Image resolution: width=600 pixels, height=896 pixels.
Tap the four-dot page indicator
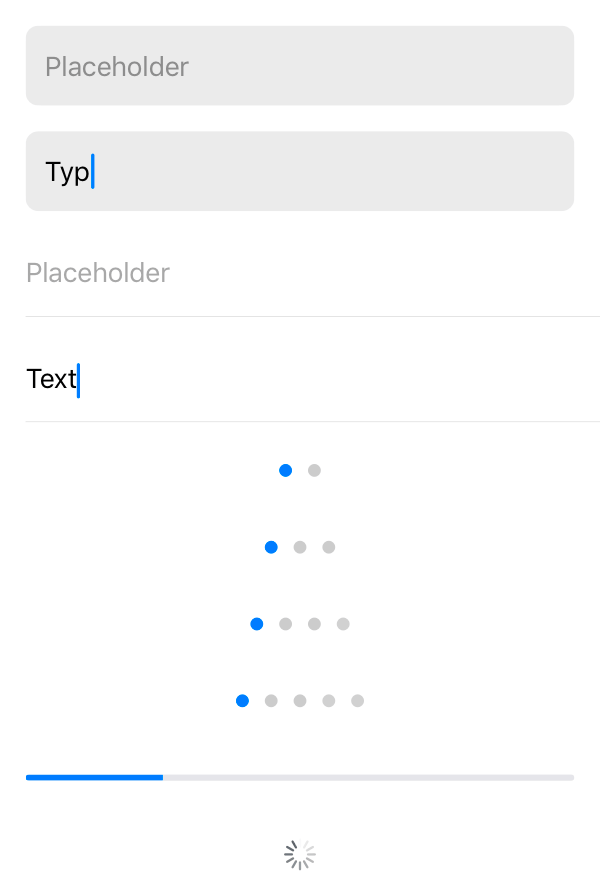tap(300, 624)
